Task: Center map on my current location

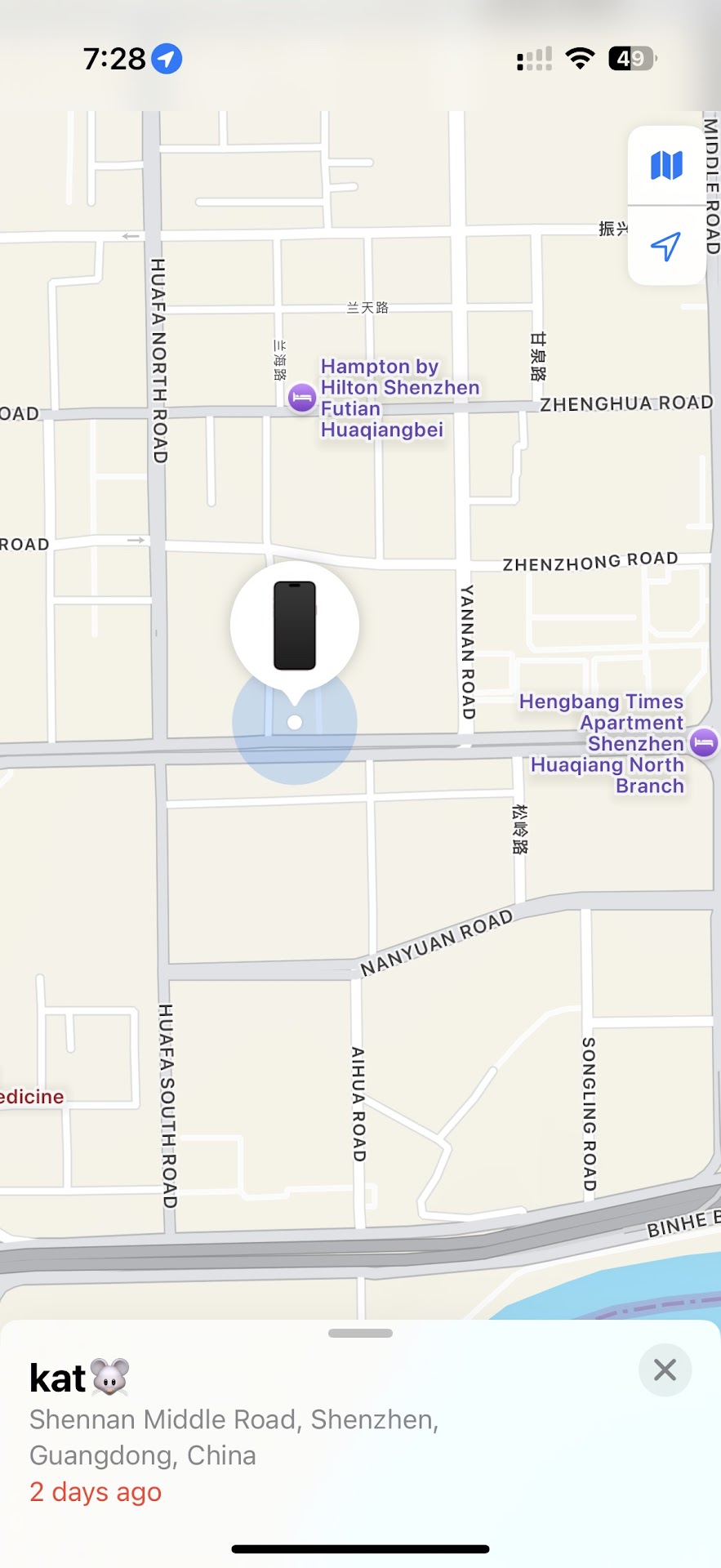Action: [x=666, y=246]
